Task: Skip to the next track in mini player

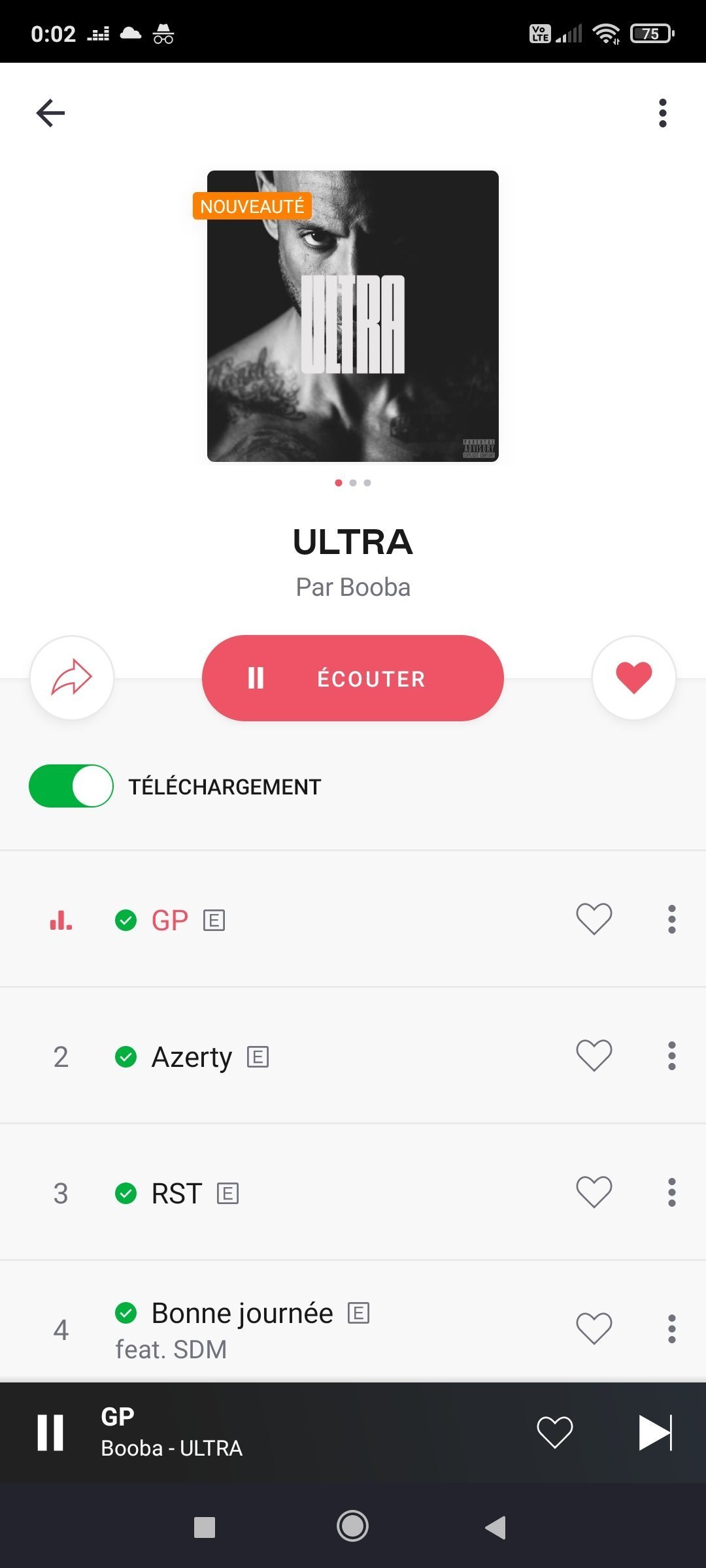Action: coord(655,1433)
